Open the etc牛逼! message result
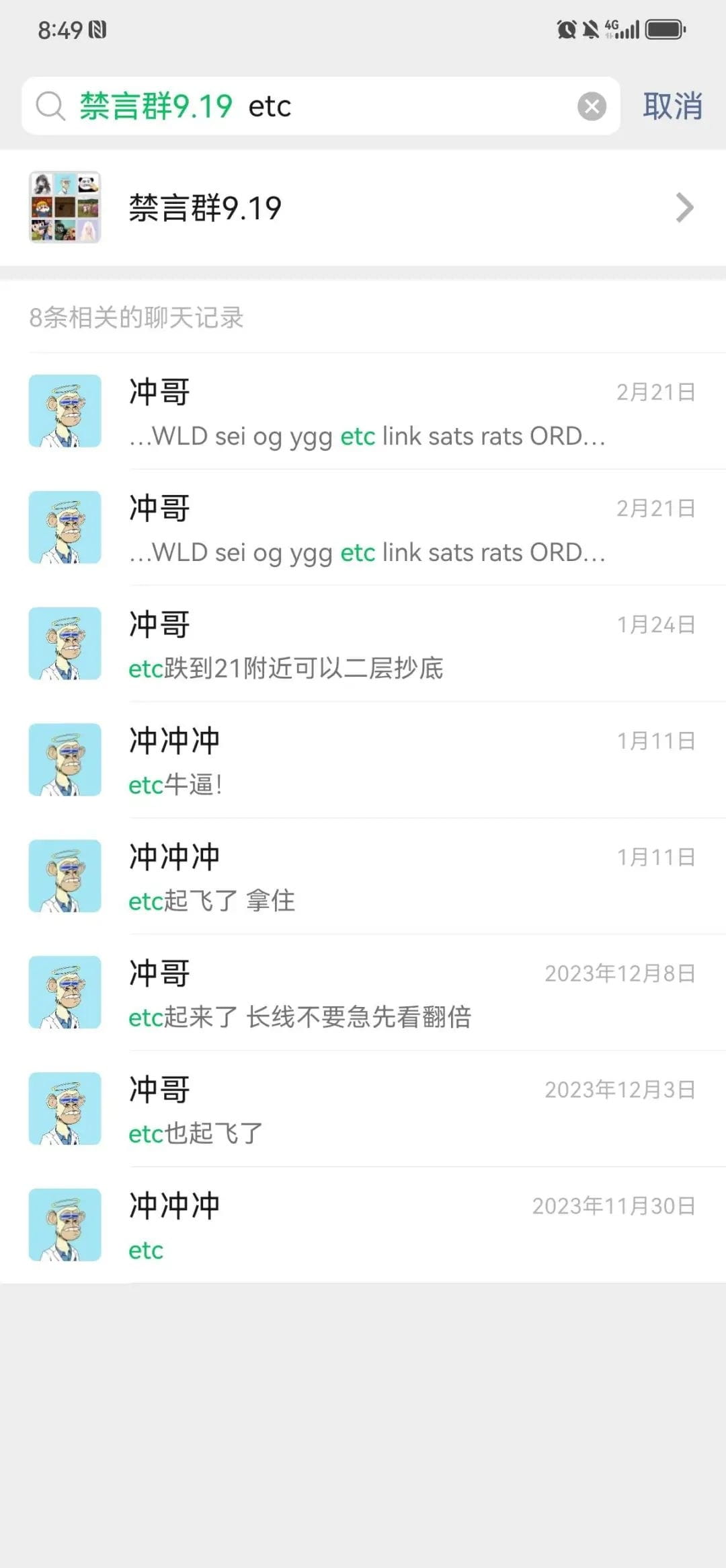 point(363,761)
